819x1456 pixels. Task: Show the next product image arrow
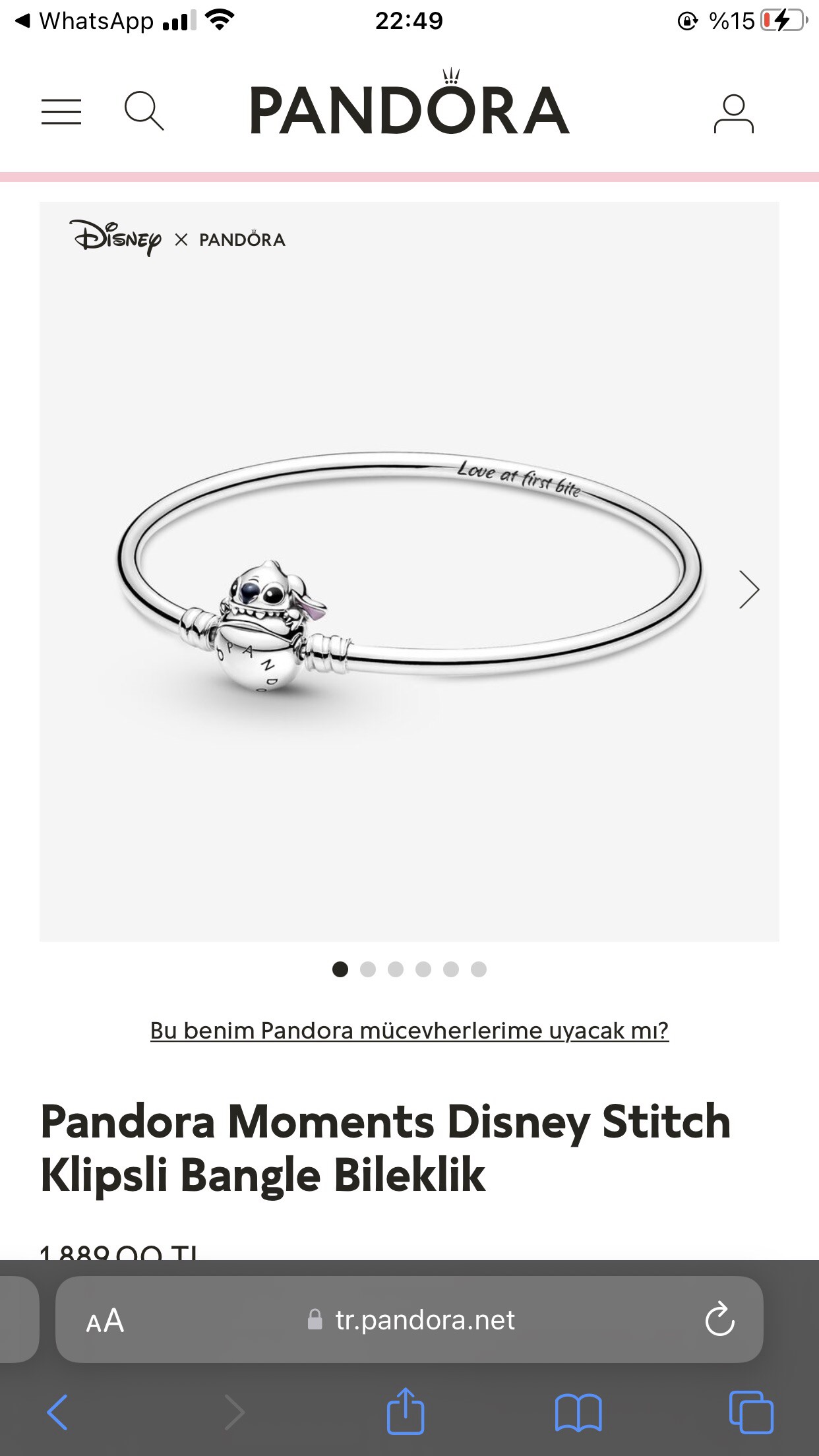pyautogui.click(x=749, y=589)
